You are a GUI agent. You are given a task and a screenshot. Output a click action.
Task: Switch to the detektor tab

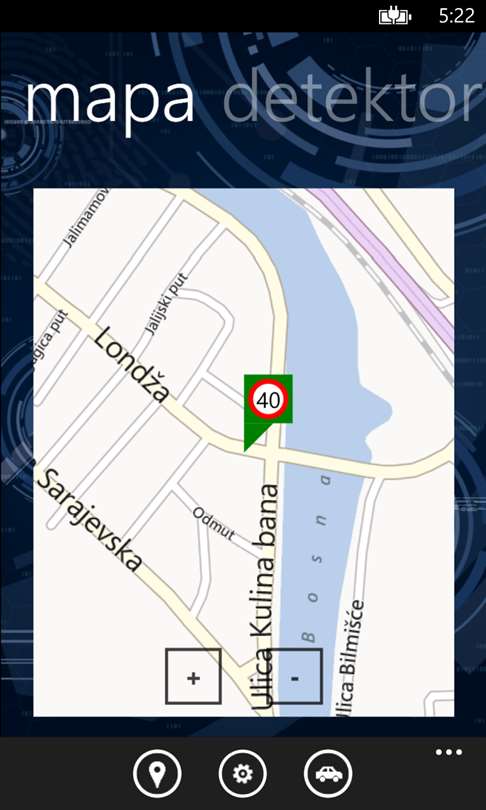353,101
